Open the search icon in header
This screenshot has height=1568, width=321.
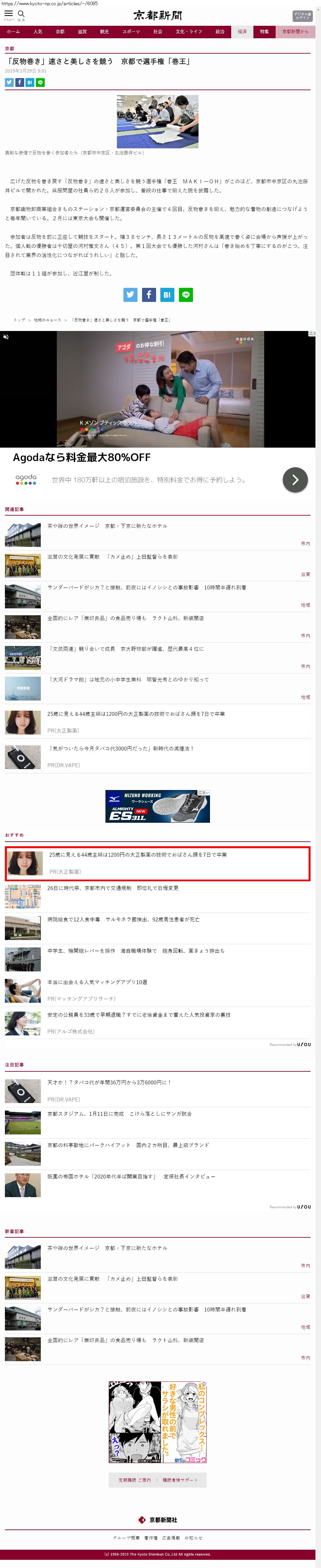[x=21, y=14]
